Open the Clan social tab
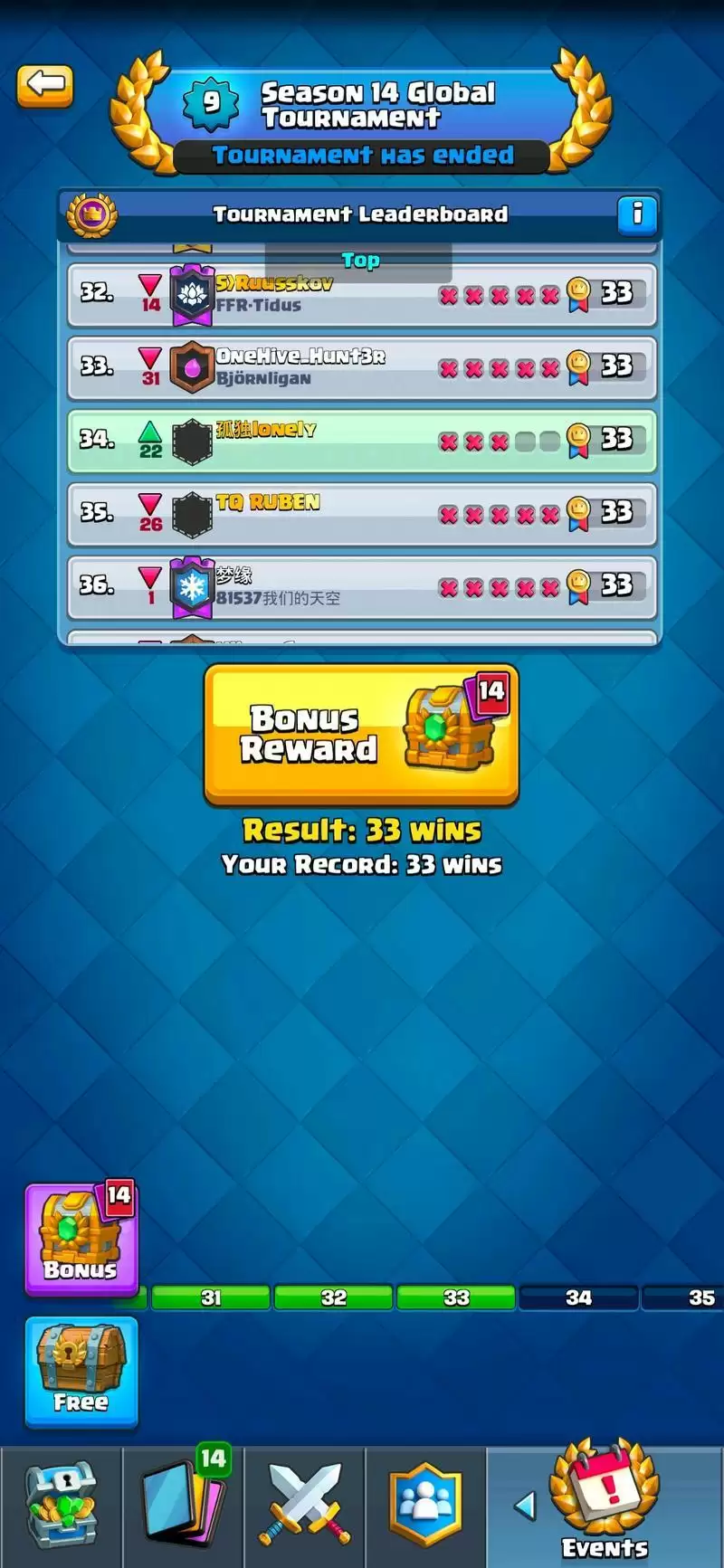 [425, 1506]
